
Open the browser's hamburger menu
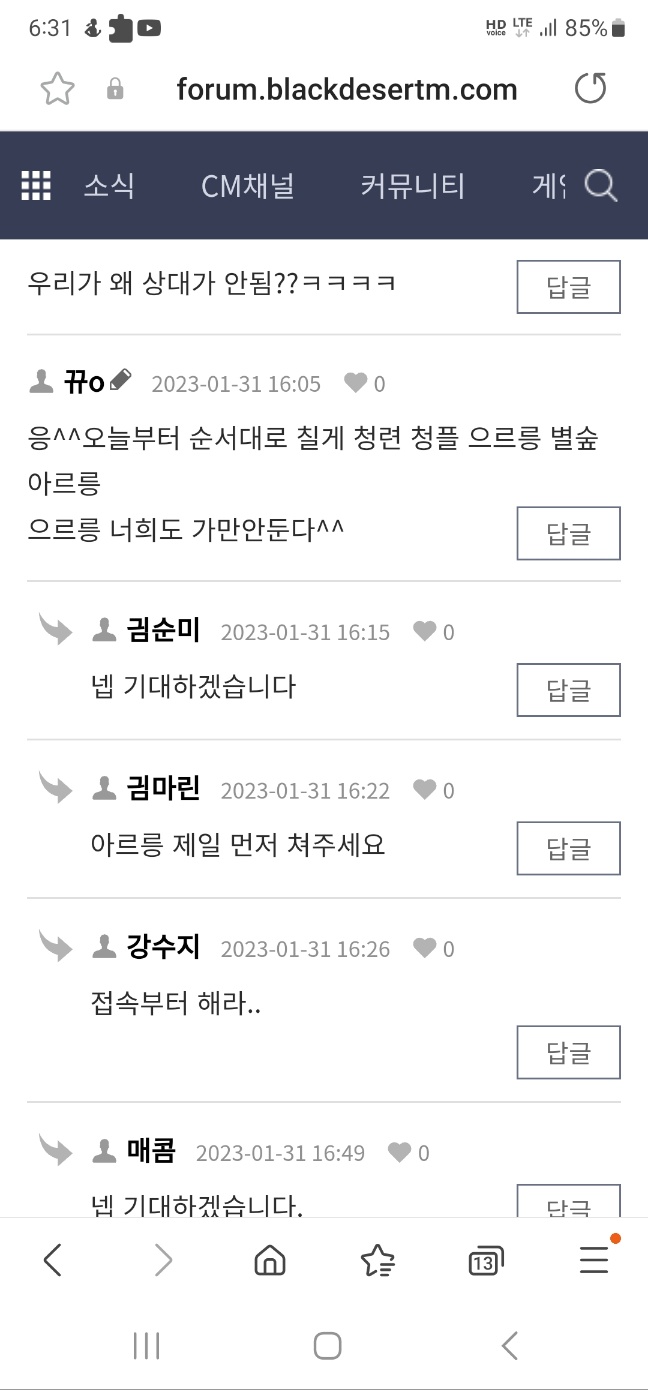point(594,1260)
